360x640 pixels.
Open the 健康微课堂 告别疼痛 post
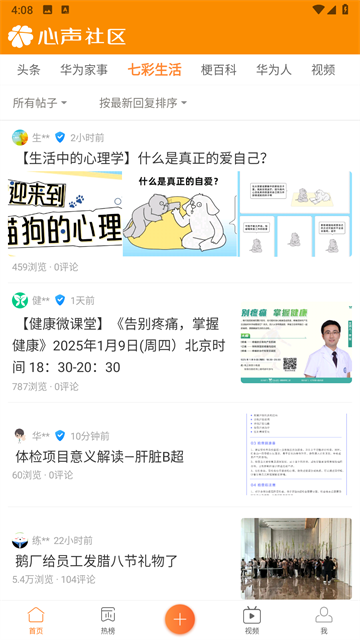[x=119, y=345]
